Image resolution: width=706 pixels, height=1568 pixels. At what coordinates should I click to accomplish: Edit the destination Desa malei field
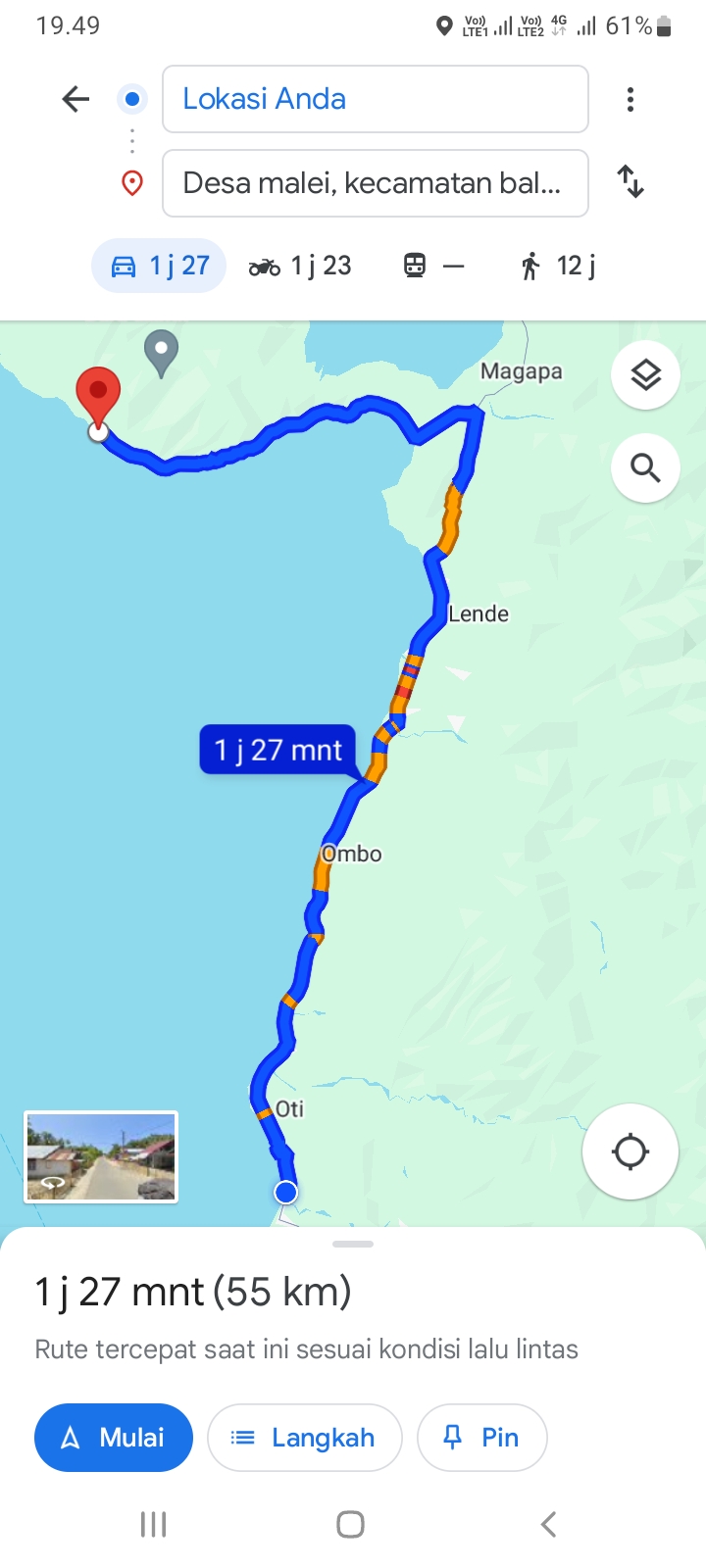click(x=375, y=183)
